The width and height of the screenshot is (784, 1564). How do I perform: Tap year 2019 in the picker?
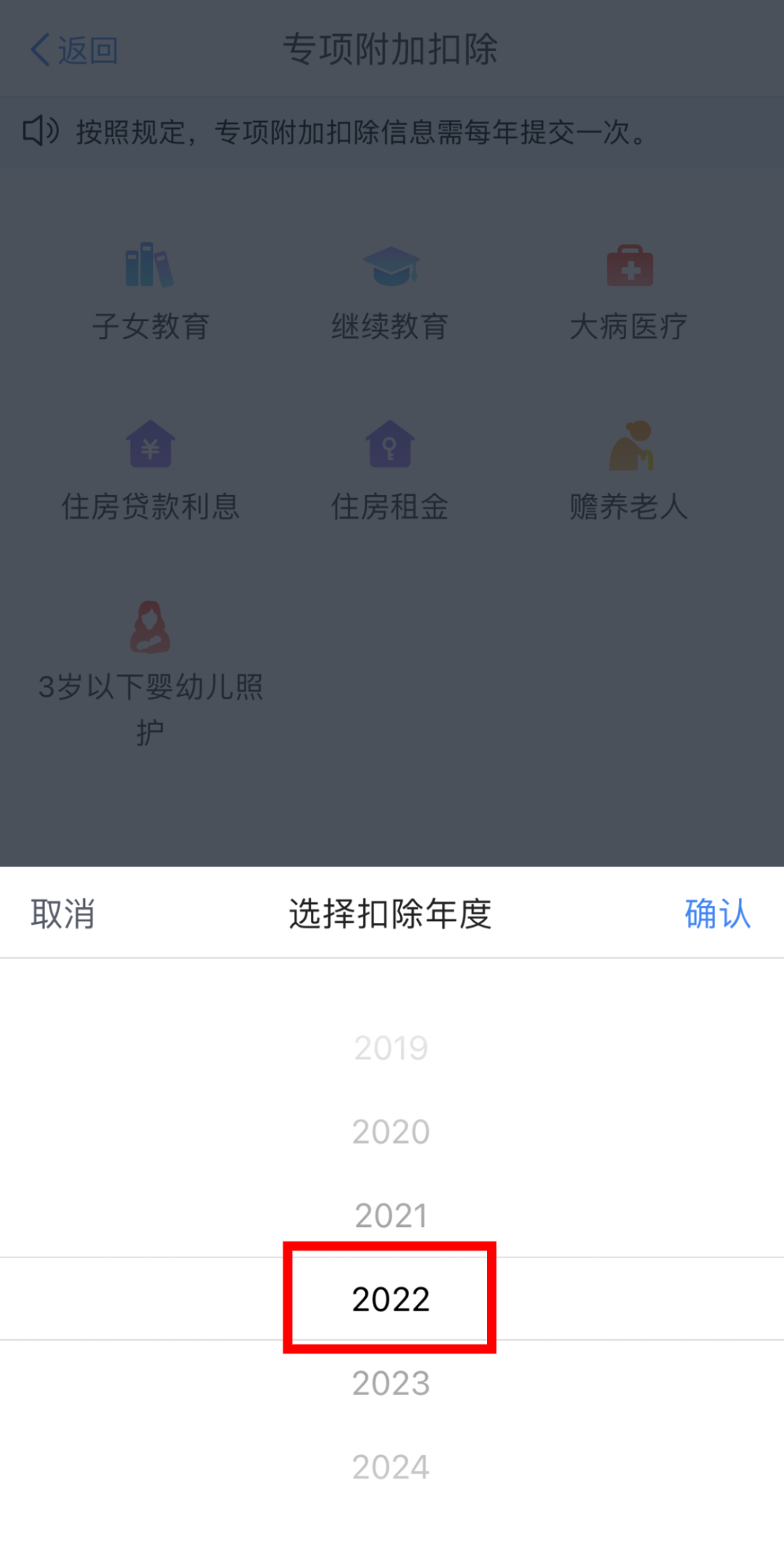pos(391,1048)
